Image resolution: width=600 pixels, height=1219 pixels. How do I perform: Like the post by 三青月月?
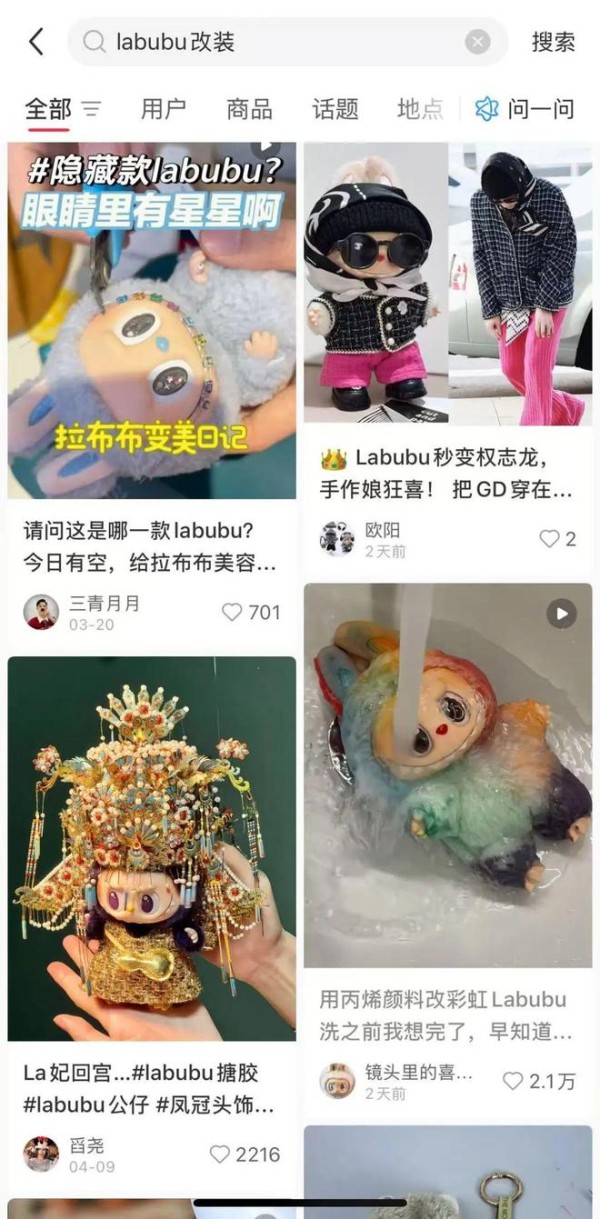(232, 612)
